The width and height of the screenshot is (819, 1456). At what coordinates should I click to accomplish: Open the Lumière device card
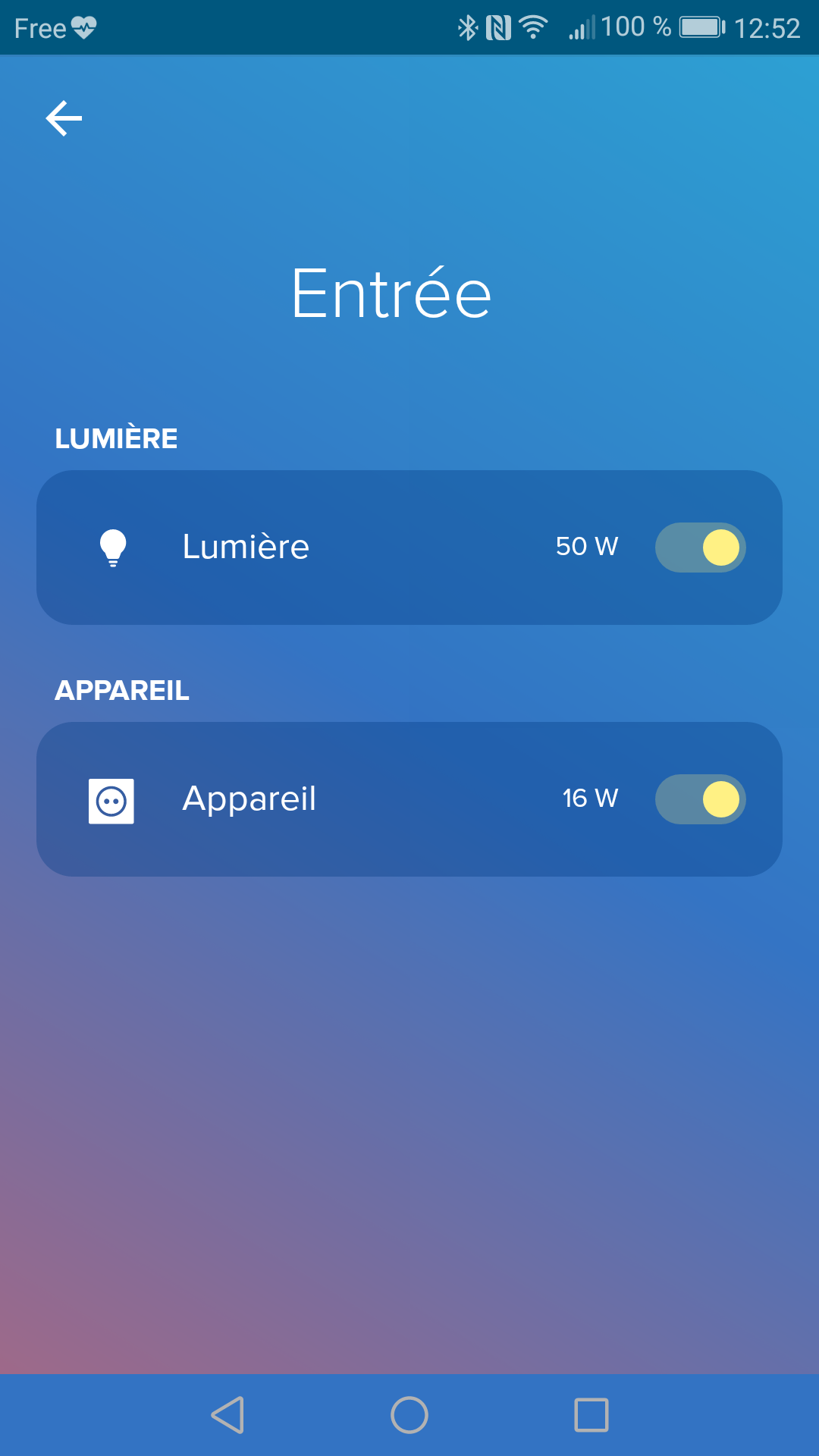(x=409, y=548)
